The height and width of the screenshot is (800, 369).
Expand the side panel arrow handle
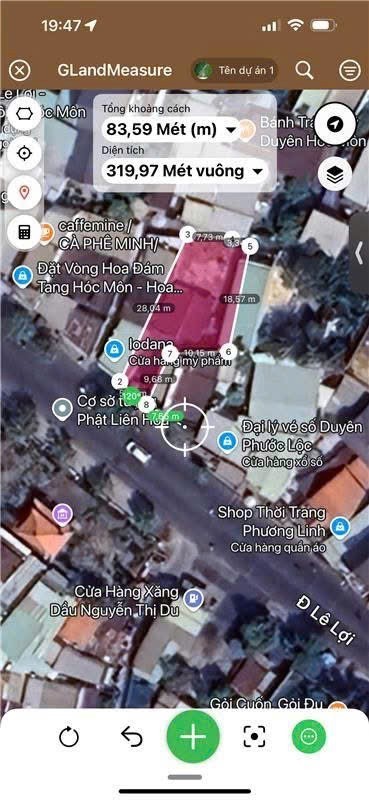click(x=359, y=253)
